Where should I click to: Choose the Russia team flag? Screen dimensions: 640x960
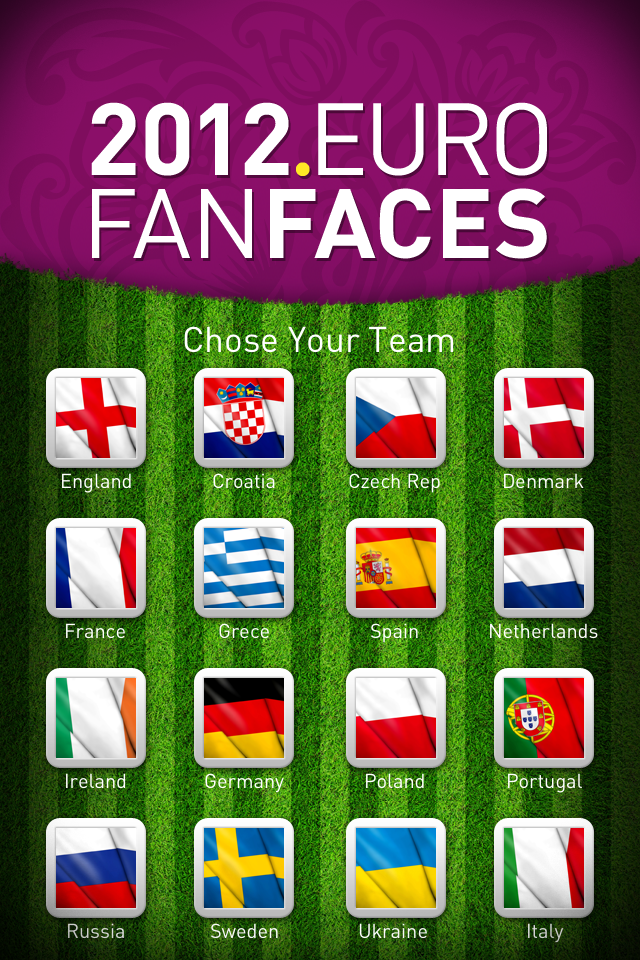(x=96, y=868)
